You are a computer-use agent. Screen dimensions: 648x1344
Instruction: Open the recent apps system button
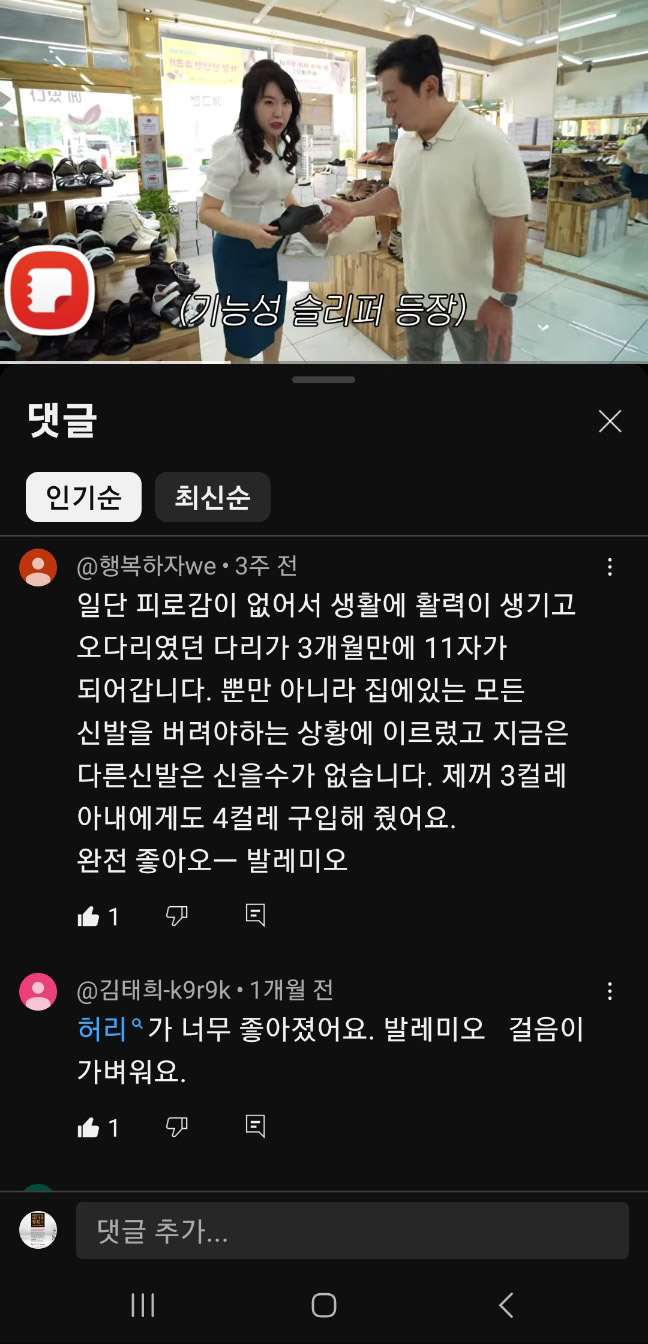click(x=143, y=1304)
